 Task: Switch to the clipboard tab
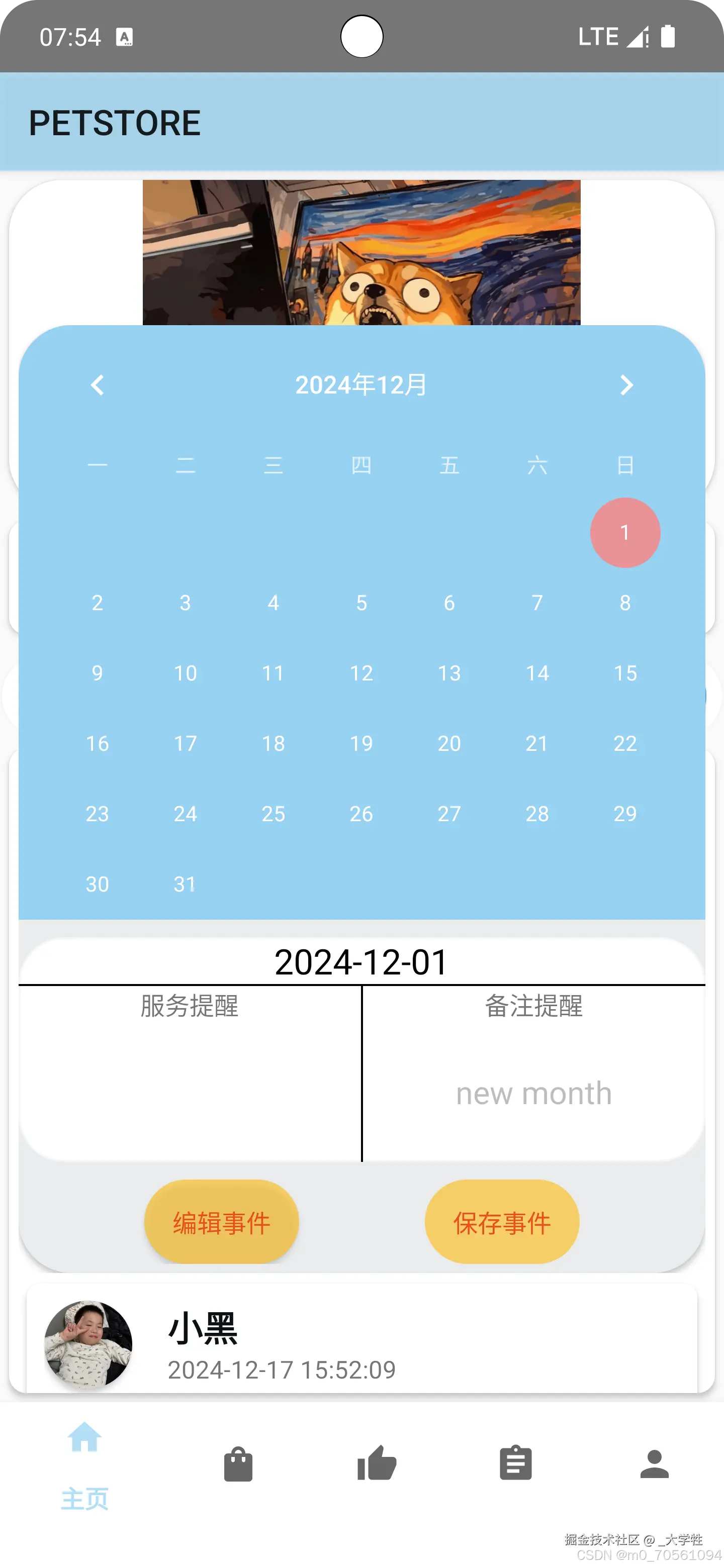point(516,1464)
